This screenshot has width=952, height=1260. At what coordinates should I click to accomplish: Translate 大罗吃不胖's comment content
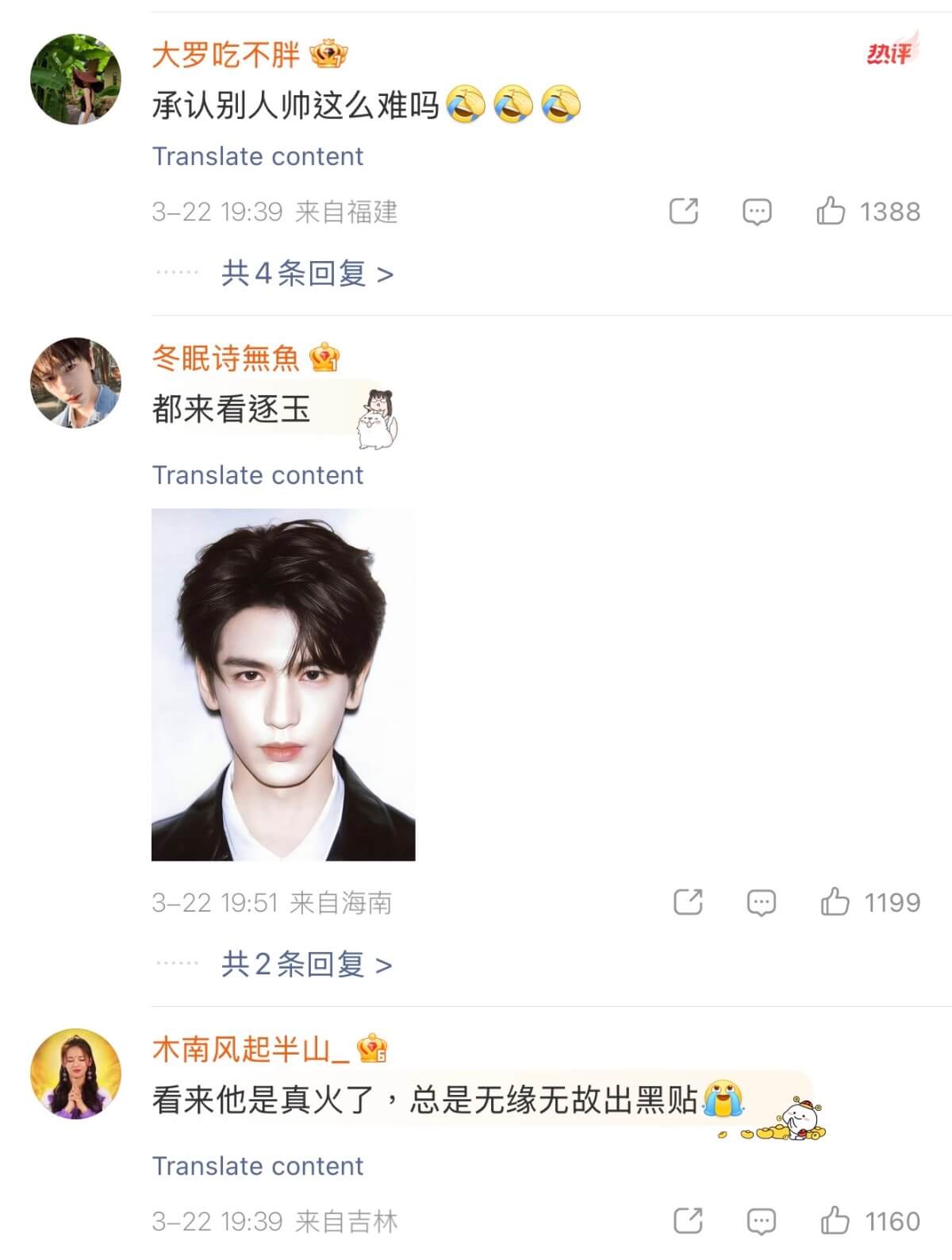tap(258, 156)
